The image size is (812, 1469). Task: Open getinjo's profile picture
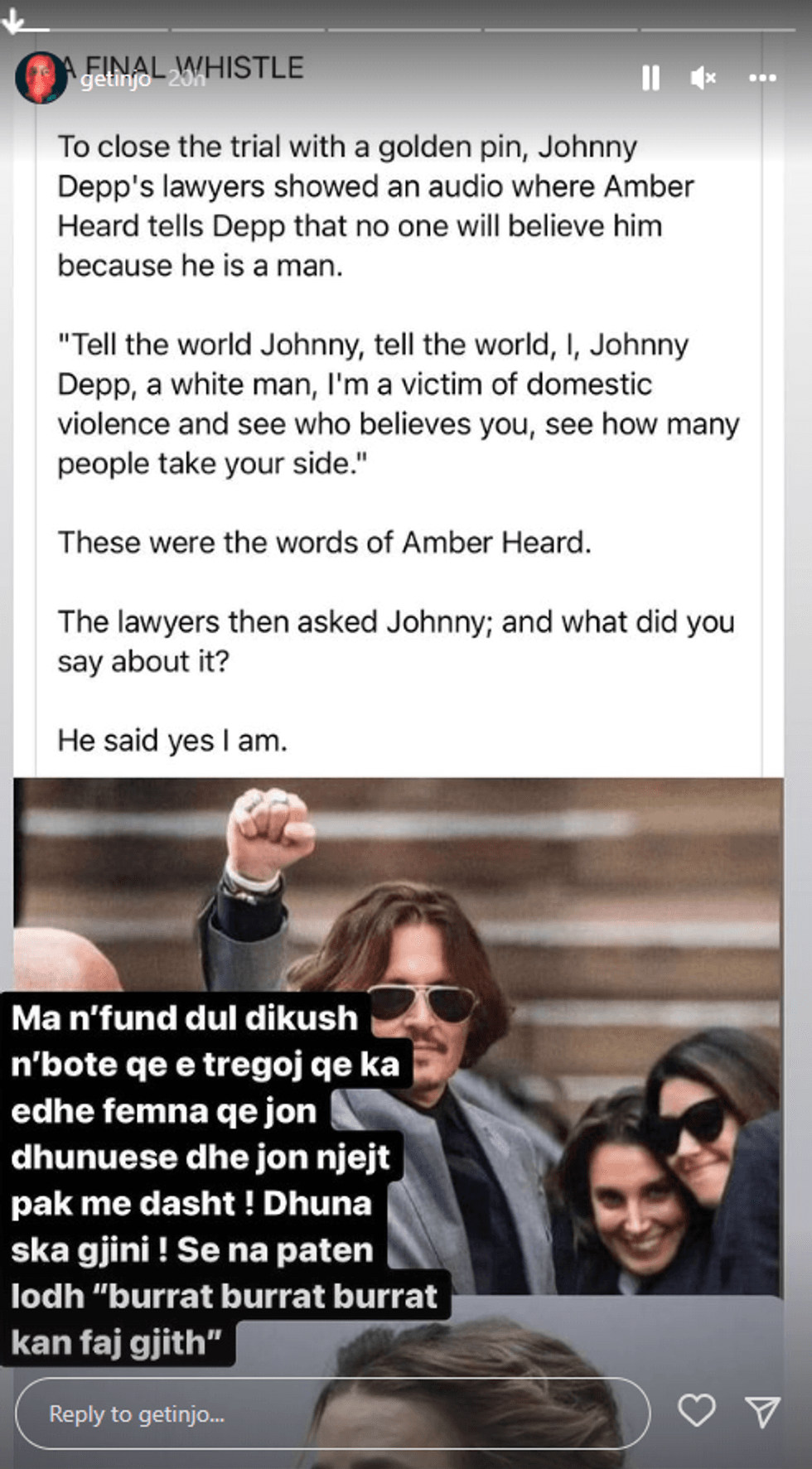click(41, 78)
